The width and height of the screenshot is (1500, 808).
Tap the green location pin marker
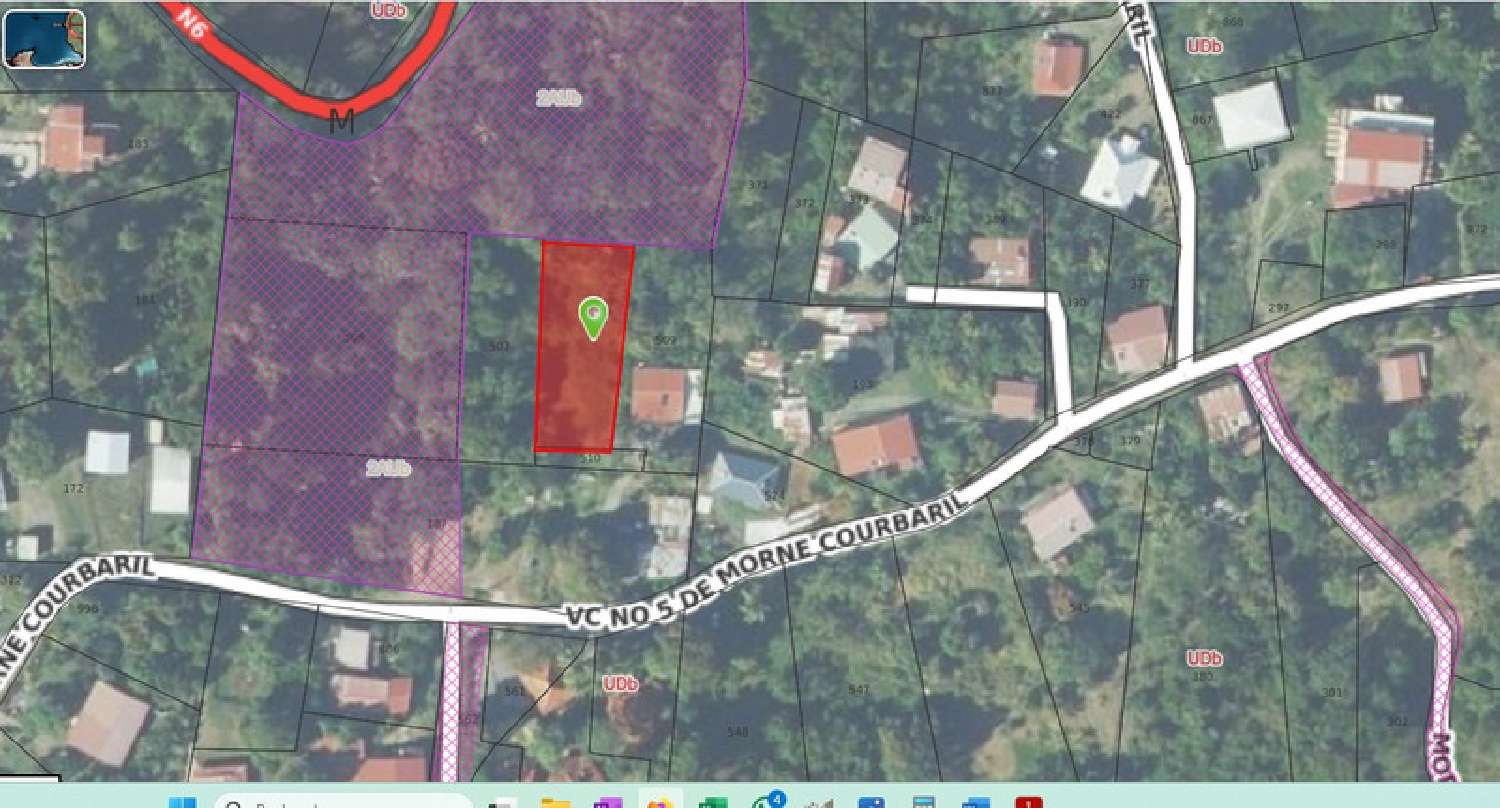tap(593, 317)
